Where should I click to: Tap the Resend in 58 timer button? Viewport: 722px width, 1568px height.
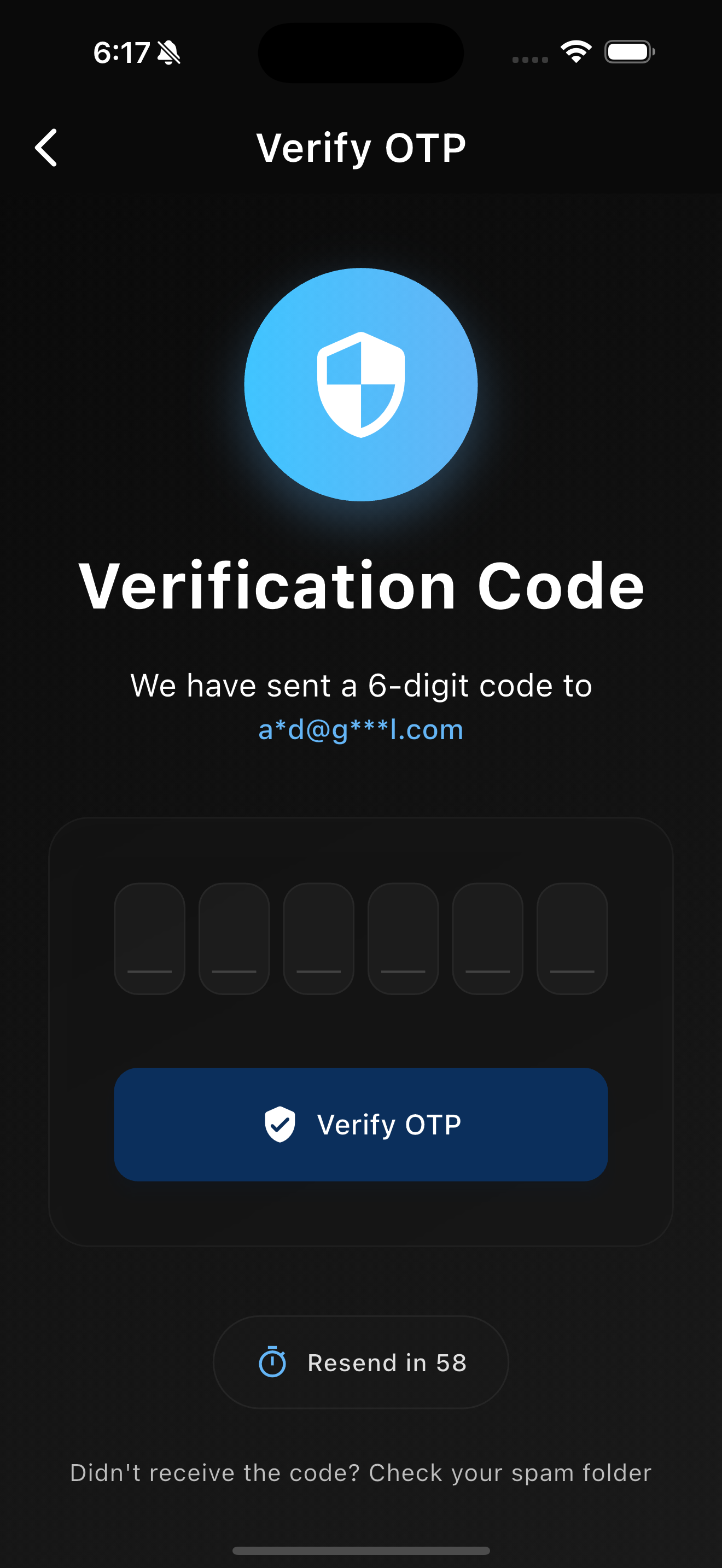coord(361,1362)
